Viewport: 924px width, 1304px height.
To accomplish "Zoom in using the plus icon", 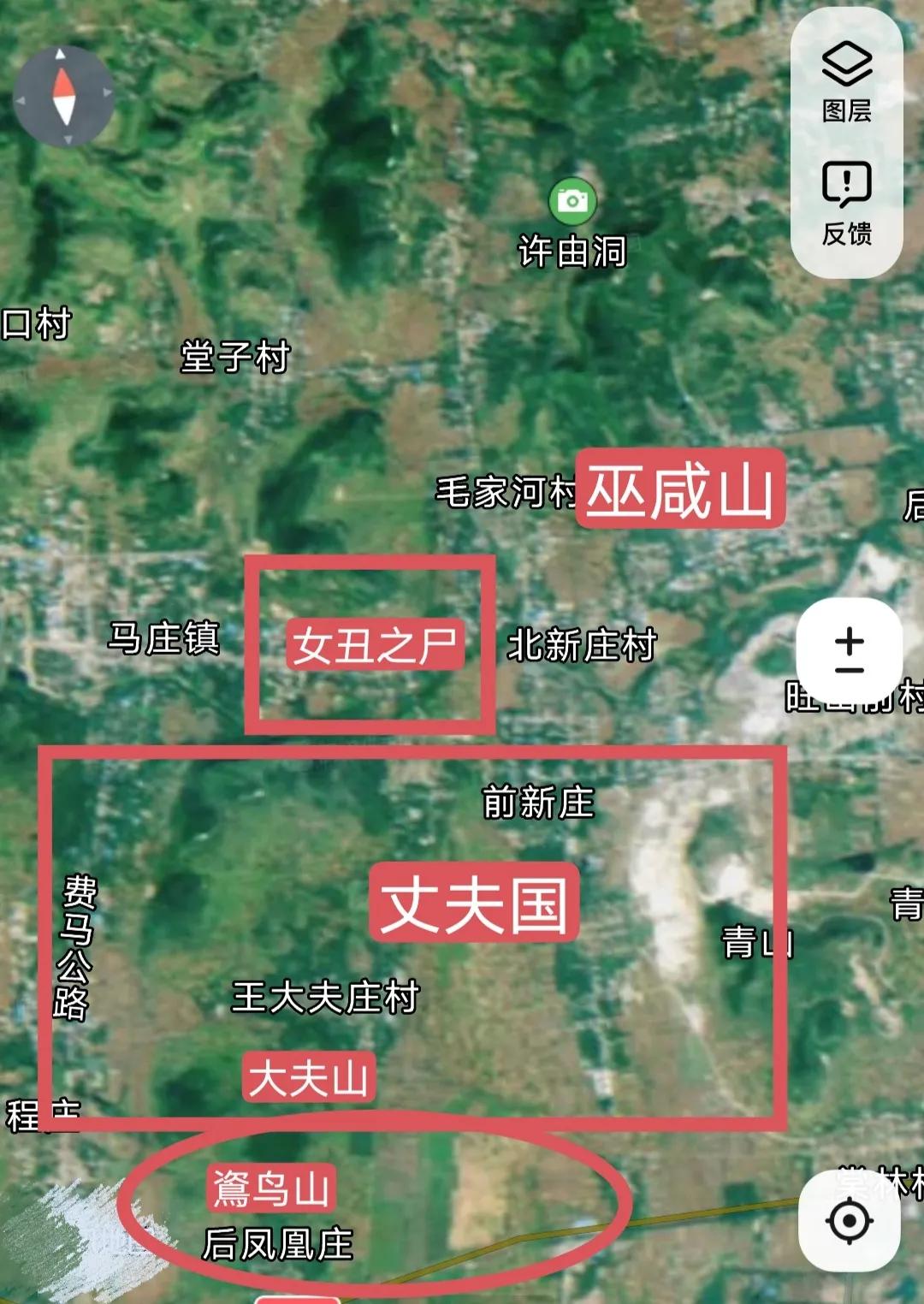I will (847, 642).
